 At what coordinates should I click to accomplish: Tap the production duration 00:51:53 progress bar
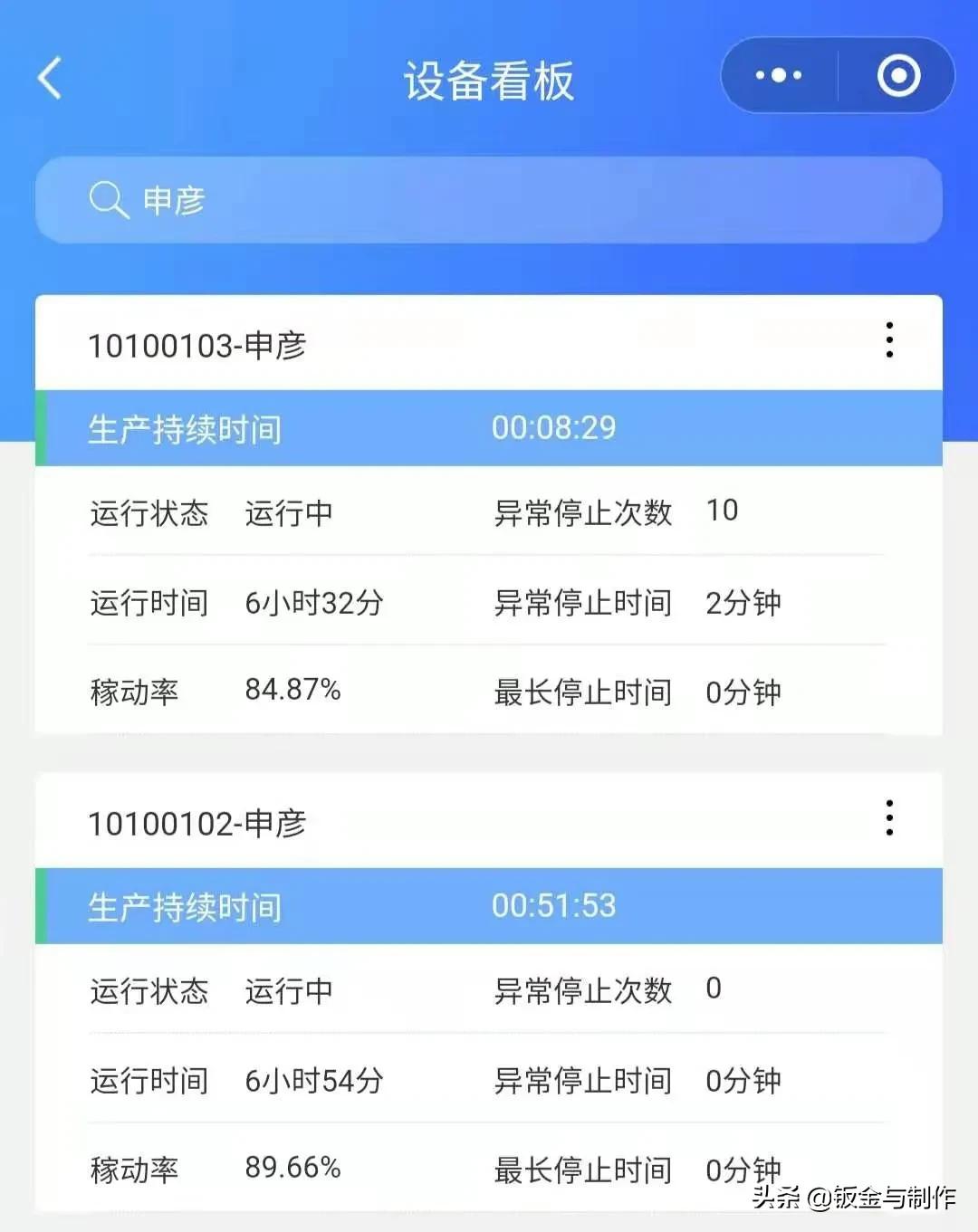pos(556,905)
